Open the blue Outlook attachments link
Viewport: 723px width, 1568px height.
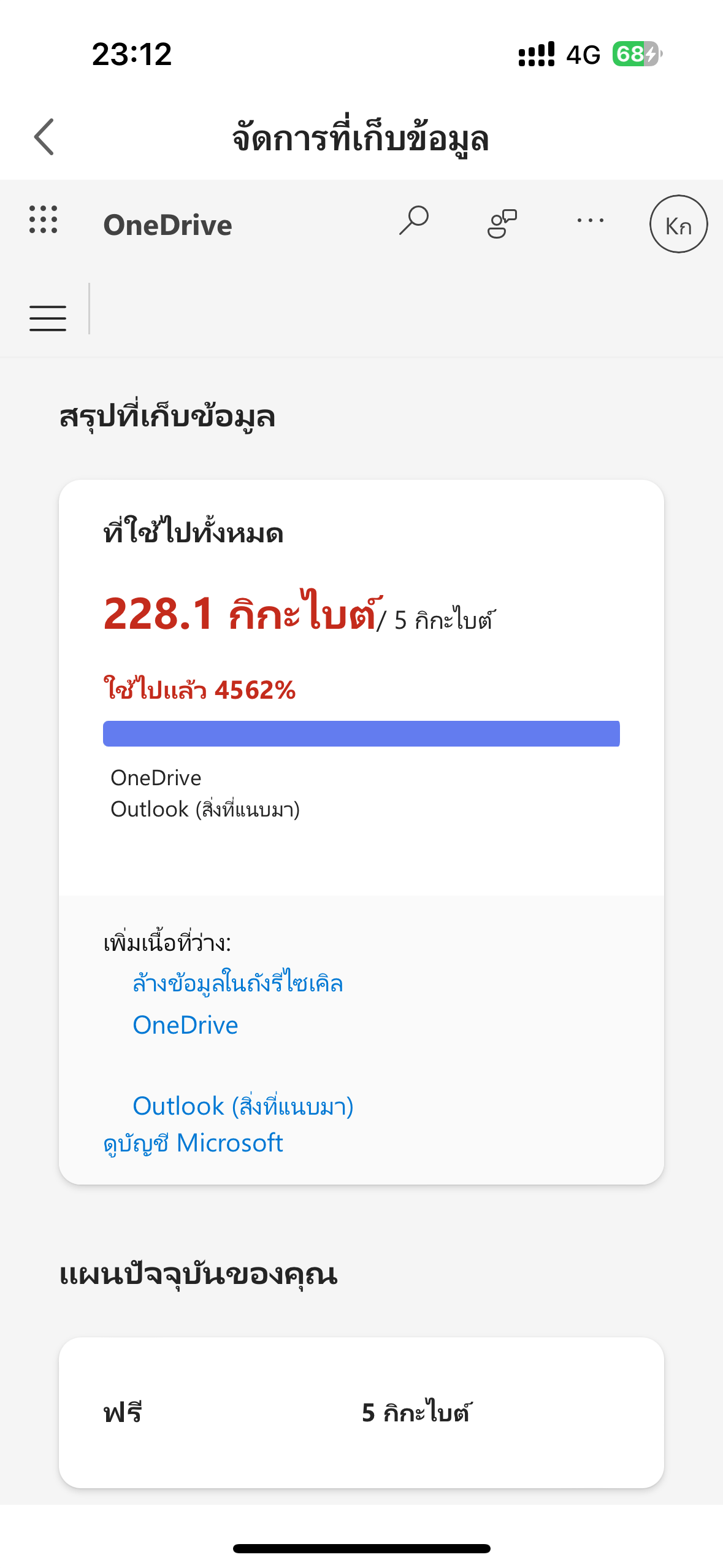[x=243, y=1106]
